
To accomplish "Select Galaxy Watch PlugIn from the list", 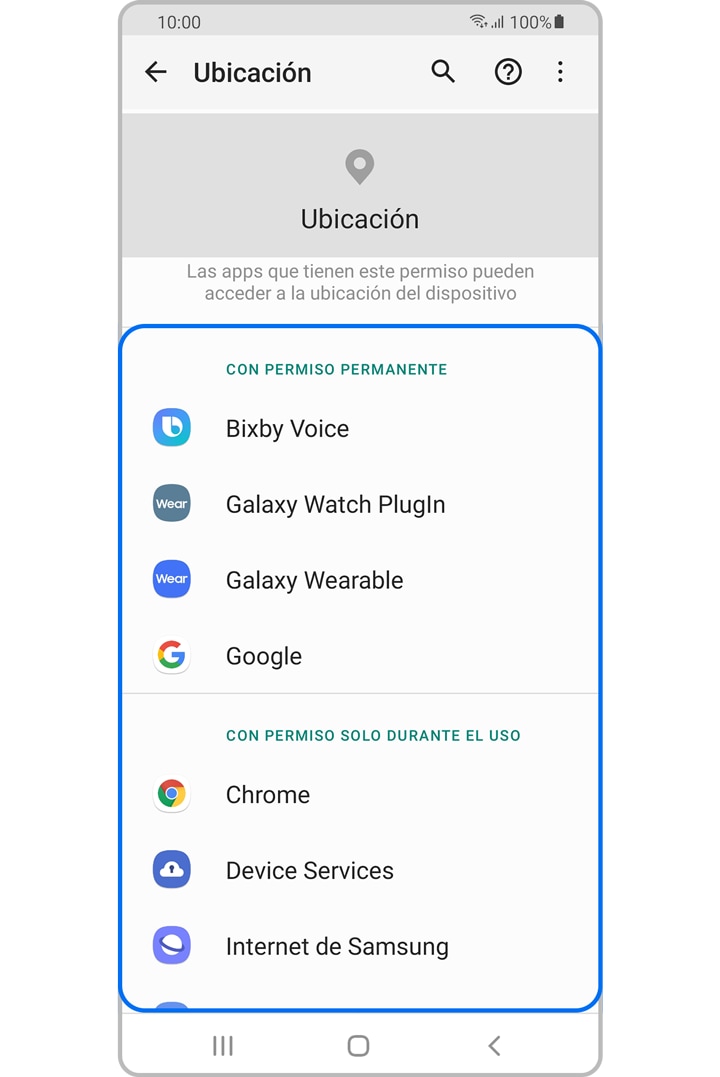I will pos(335,505).
